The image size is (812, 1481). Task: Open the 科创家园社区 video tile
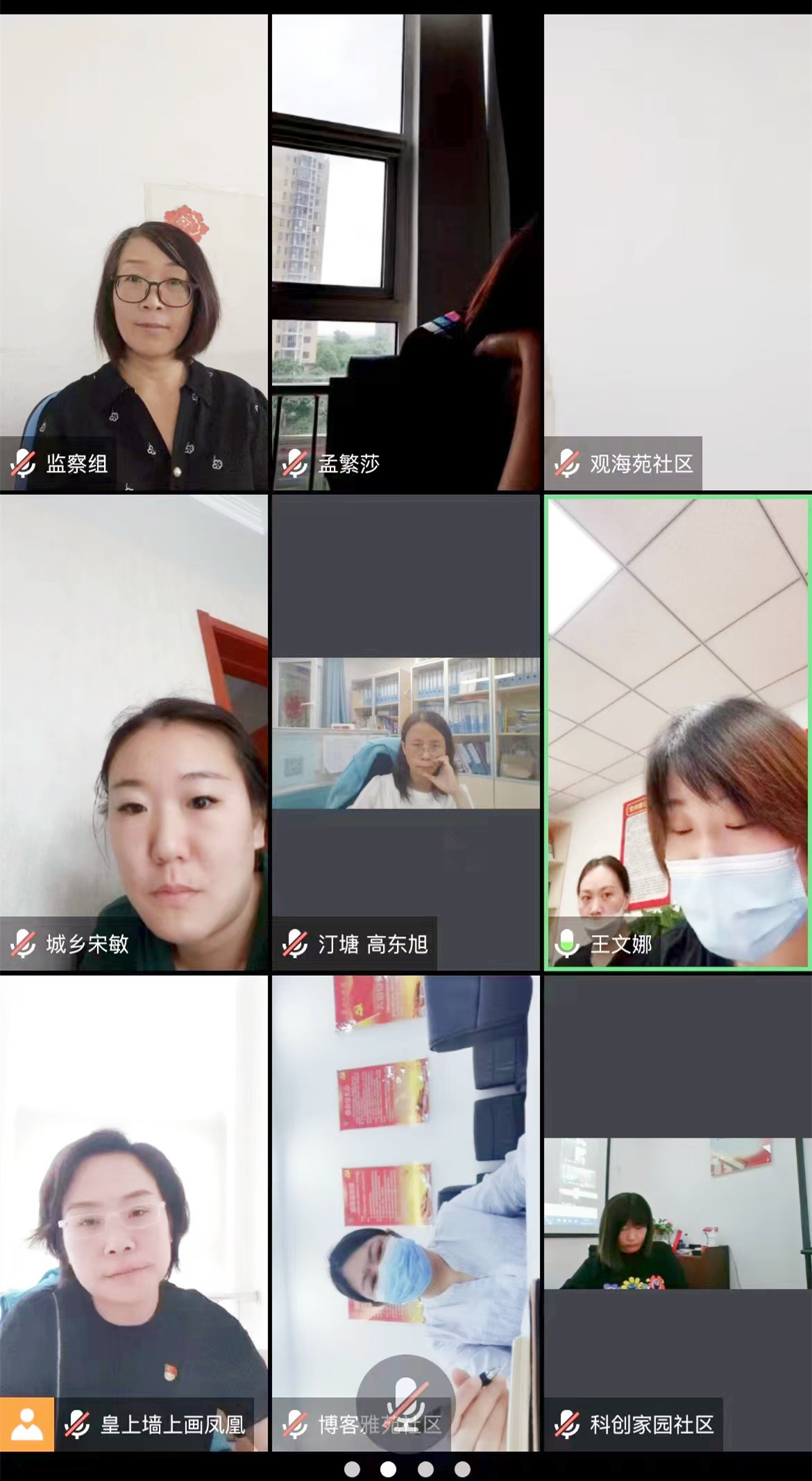(677, 1213)
